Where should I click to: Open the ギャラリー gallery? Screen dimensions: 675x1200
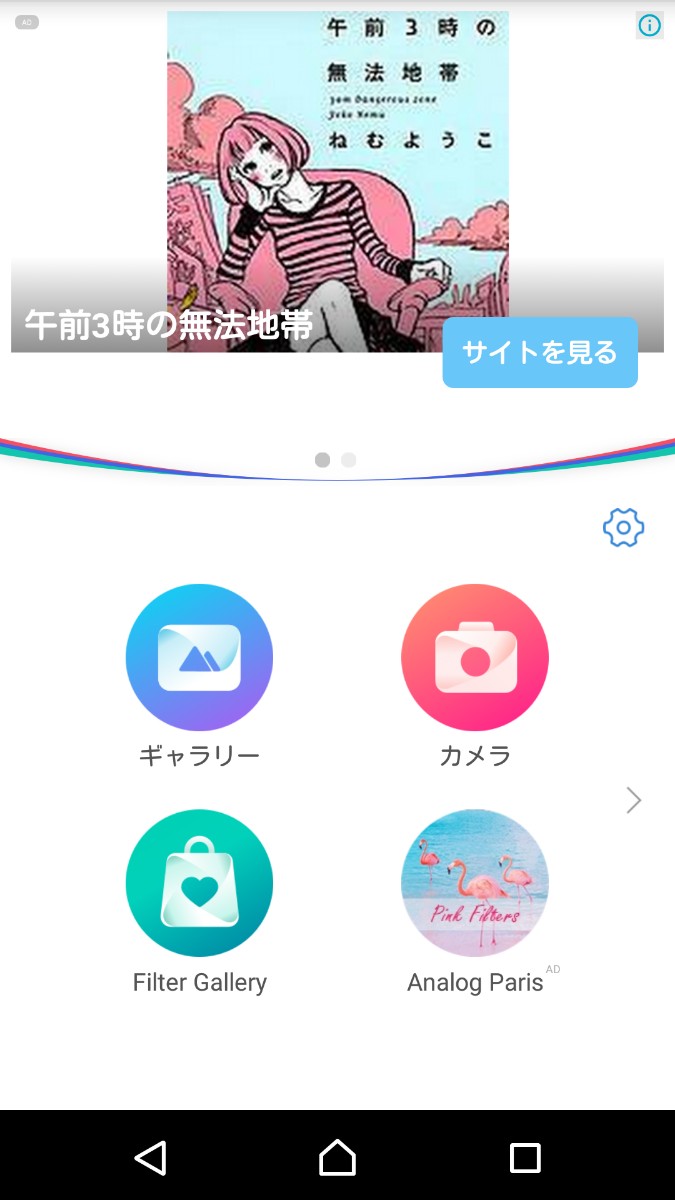click(x=199, y=657)
